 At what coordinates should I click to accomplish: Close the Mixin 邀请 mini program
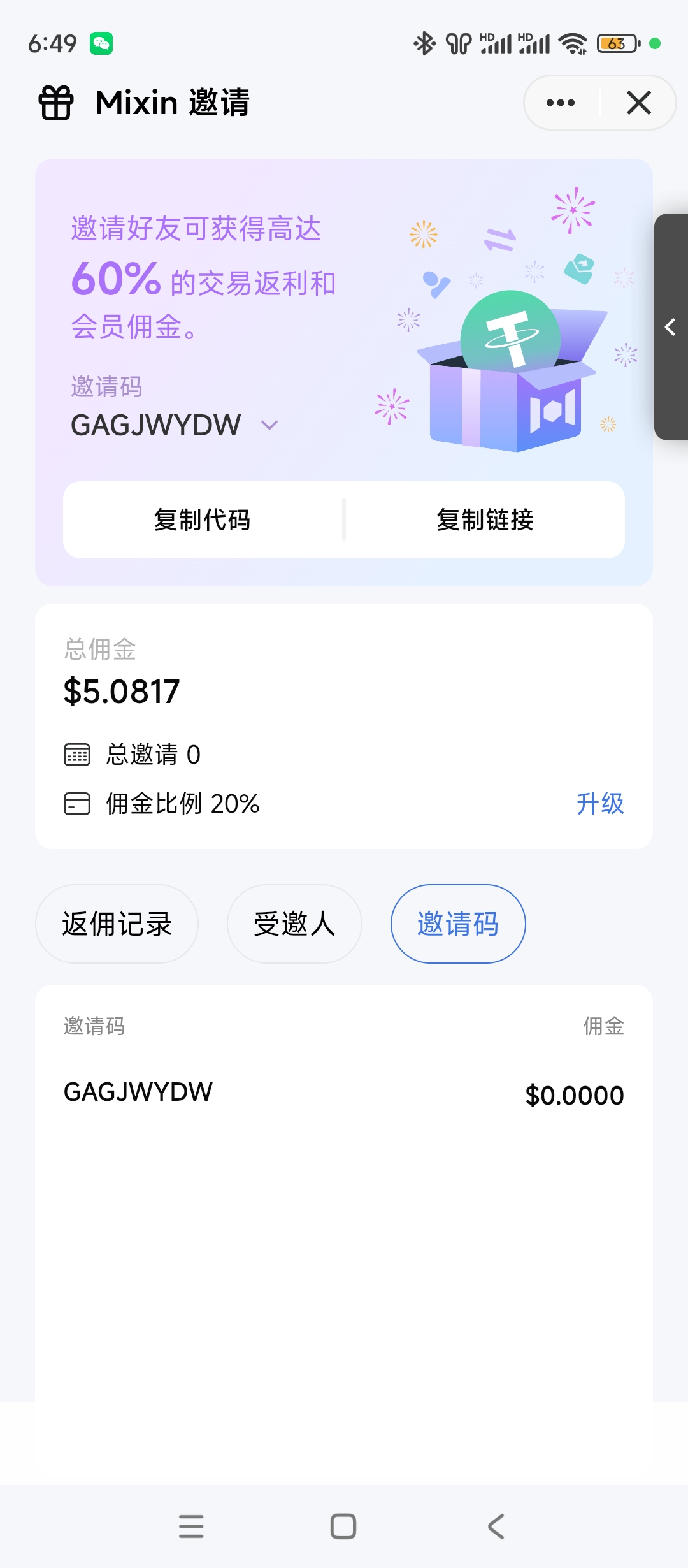(638, 103)
